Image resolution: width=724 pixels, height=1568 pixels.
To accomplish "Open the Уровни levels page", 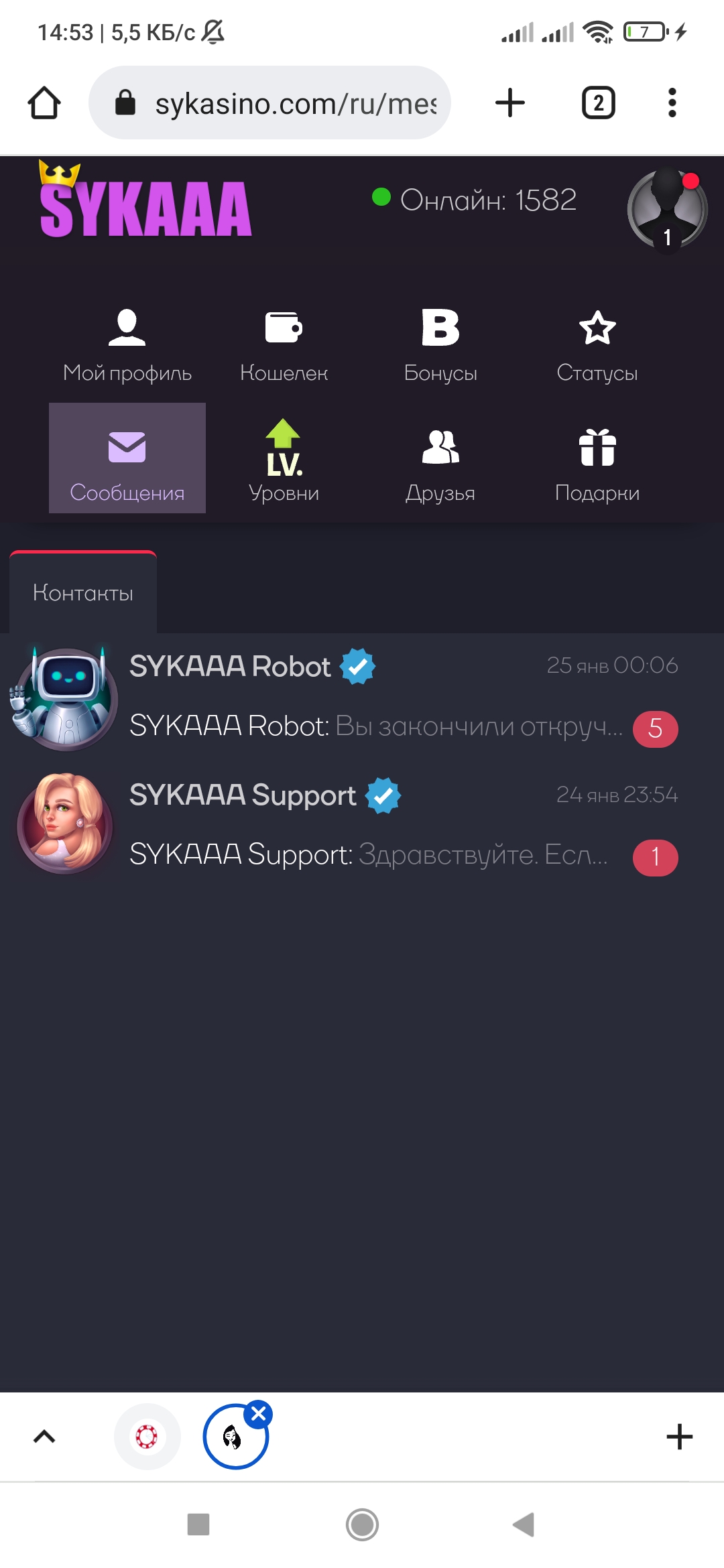I will pyautogui.click(x=284, y=458).
